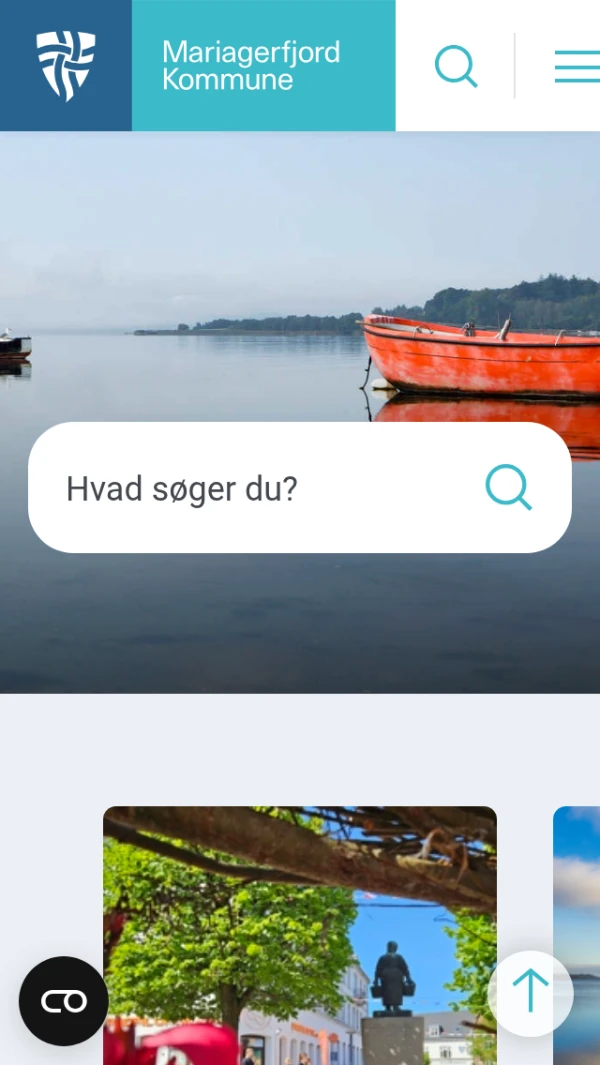
Task: Submit search with the magnifier in the search box
Action: (x=508, y=488)
